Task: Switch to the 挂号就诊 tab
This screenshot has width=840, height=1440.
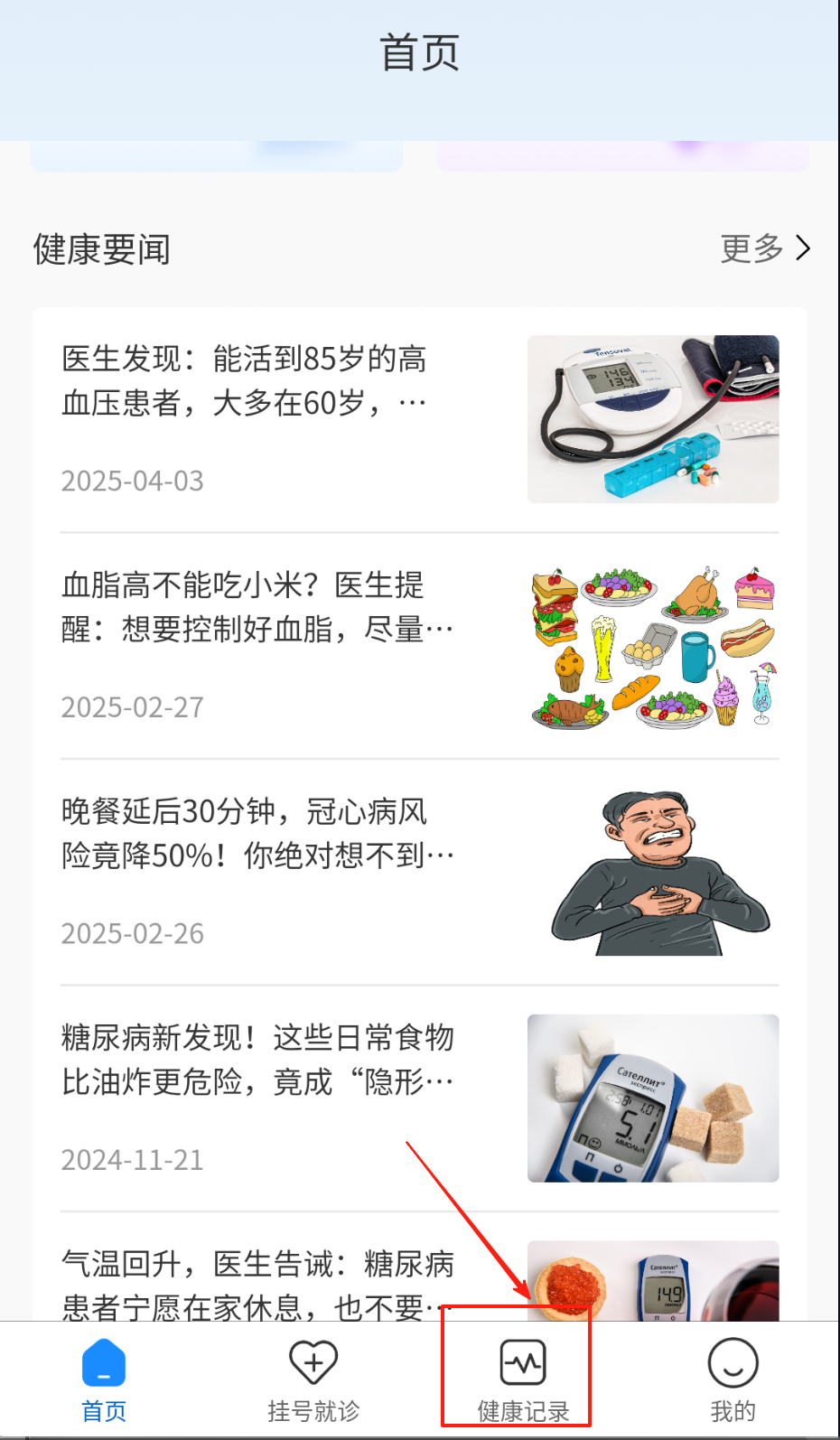Action: 313,1381
